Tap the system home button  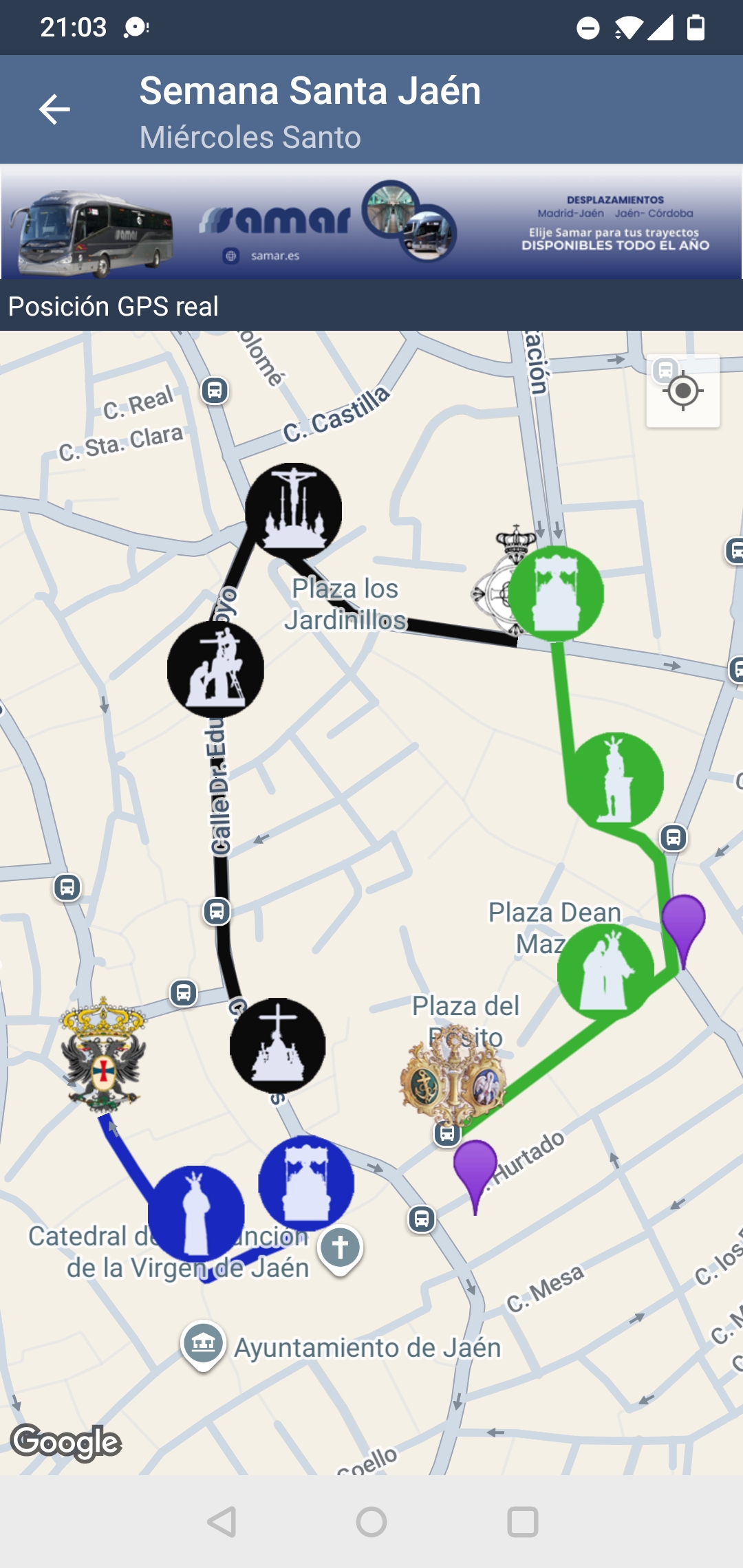371,1522
